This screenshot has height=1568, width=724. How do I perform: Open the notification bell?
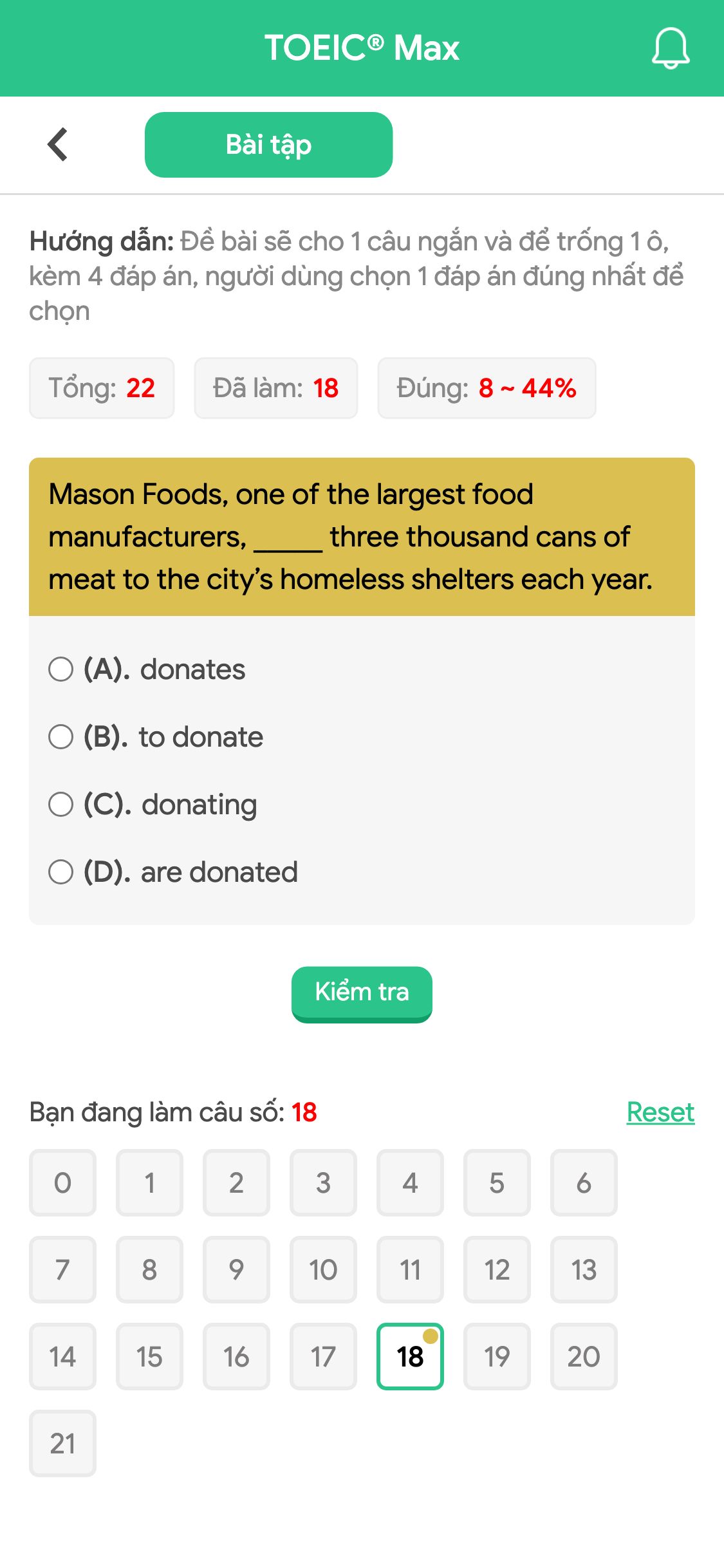[670, 48]
